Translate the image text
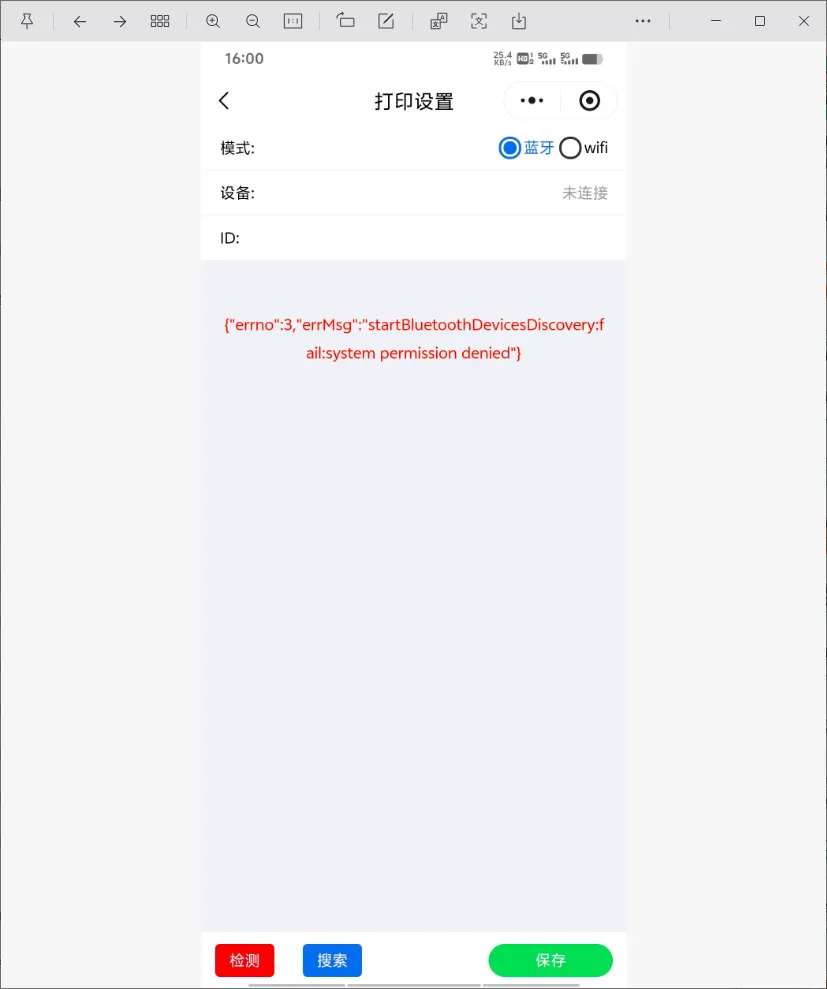827x989 pixels. point(439,21)
